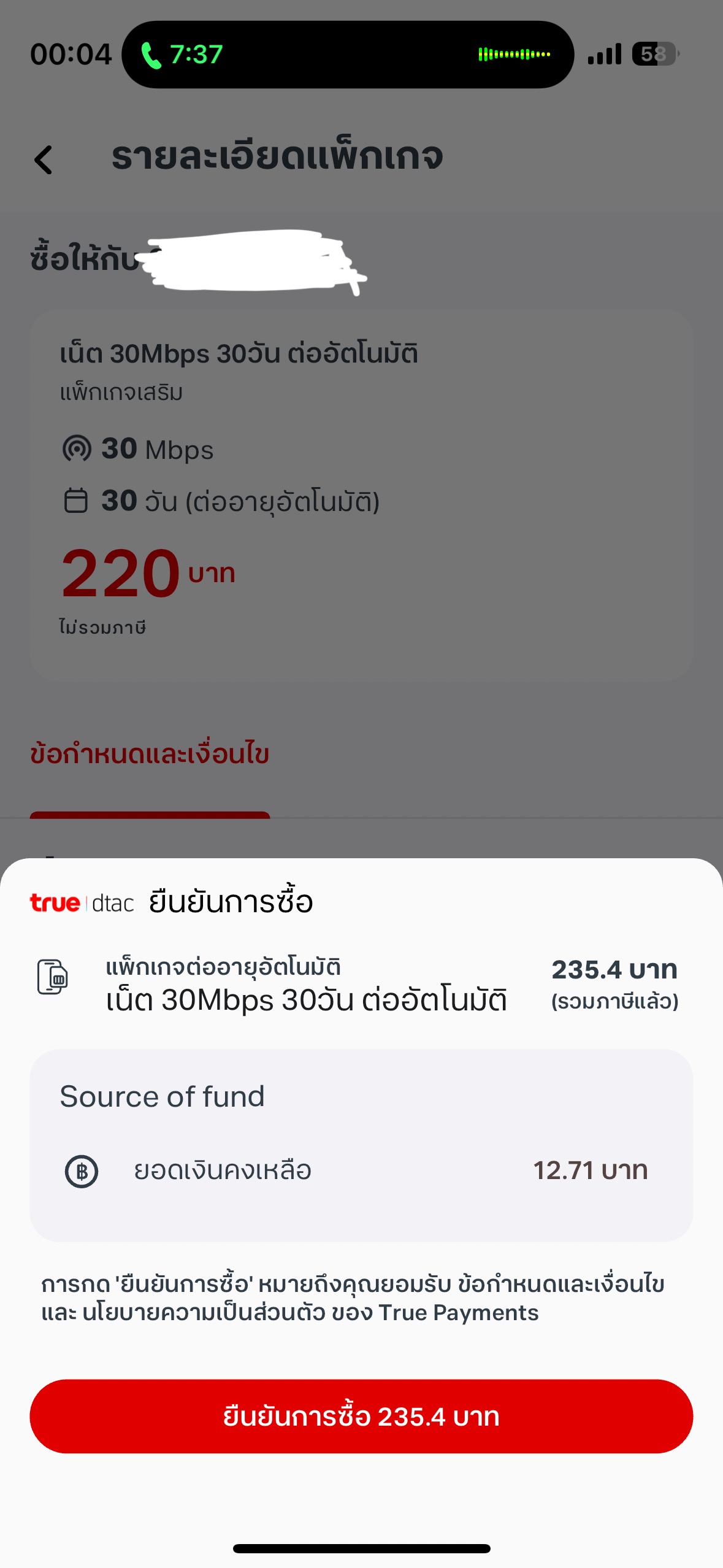Return to the ongoing call from the green call indicator
This screenshot has width=723, height=1568.
[x=182, y=55]
